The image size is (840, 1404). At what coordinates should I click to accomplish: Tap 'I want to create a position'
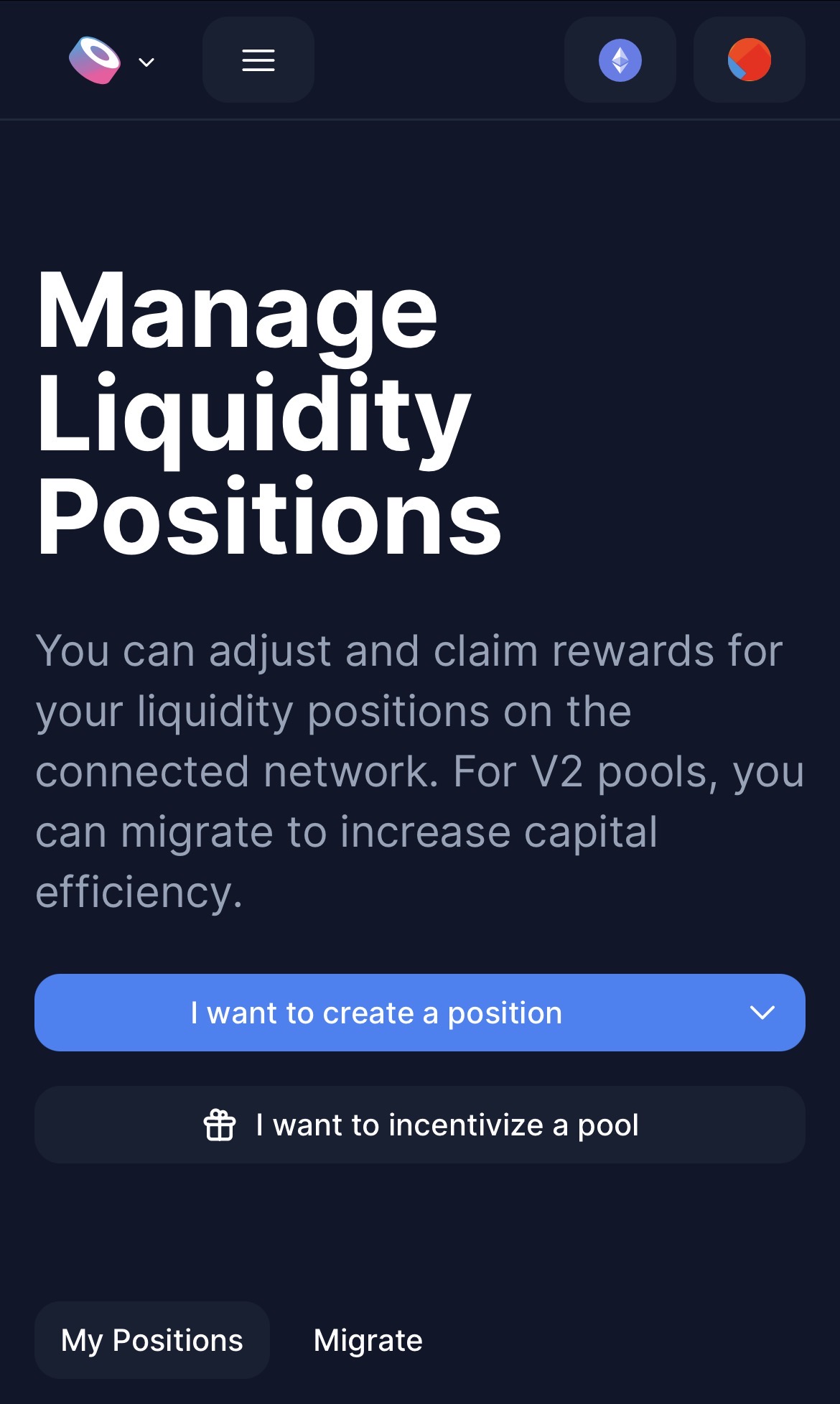point(376,1013)
